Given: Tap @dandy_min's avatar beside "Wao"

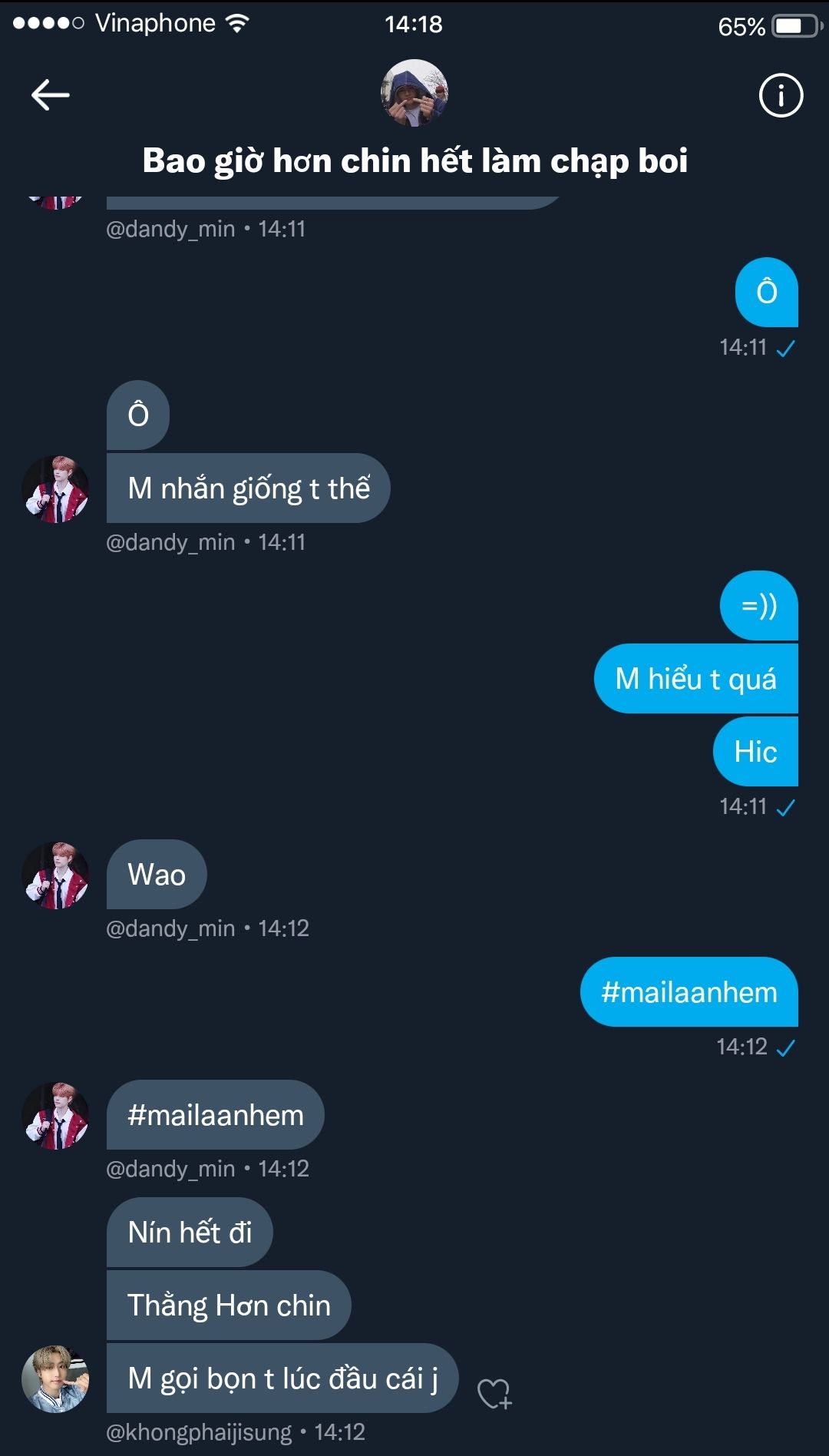Looking at the screenshot, I should pos(55,875).
